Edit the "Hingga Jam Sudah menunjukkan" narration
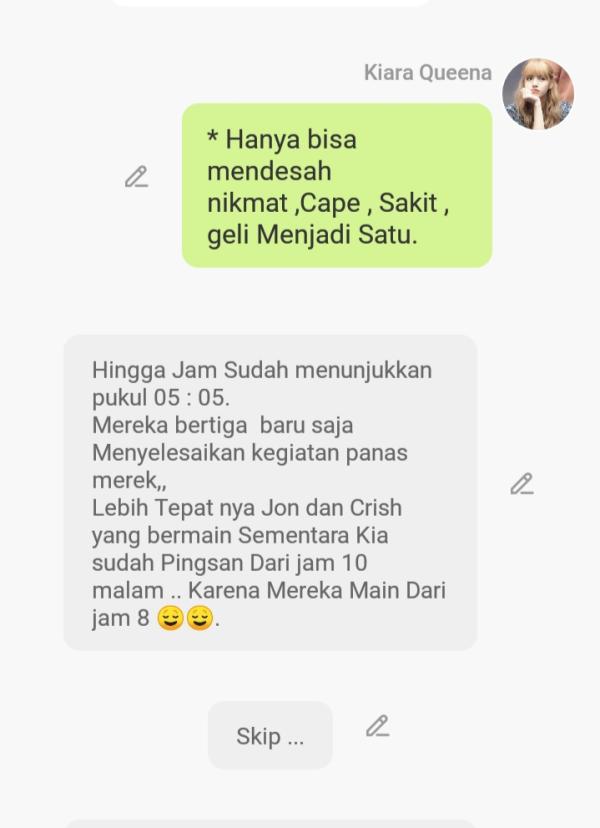Viewport: 600px width, 828px height. coord(521,485)
